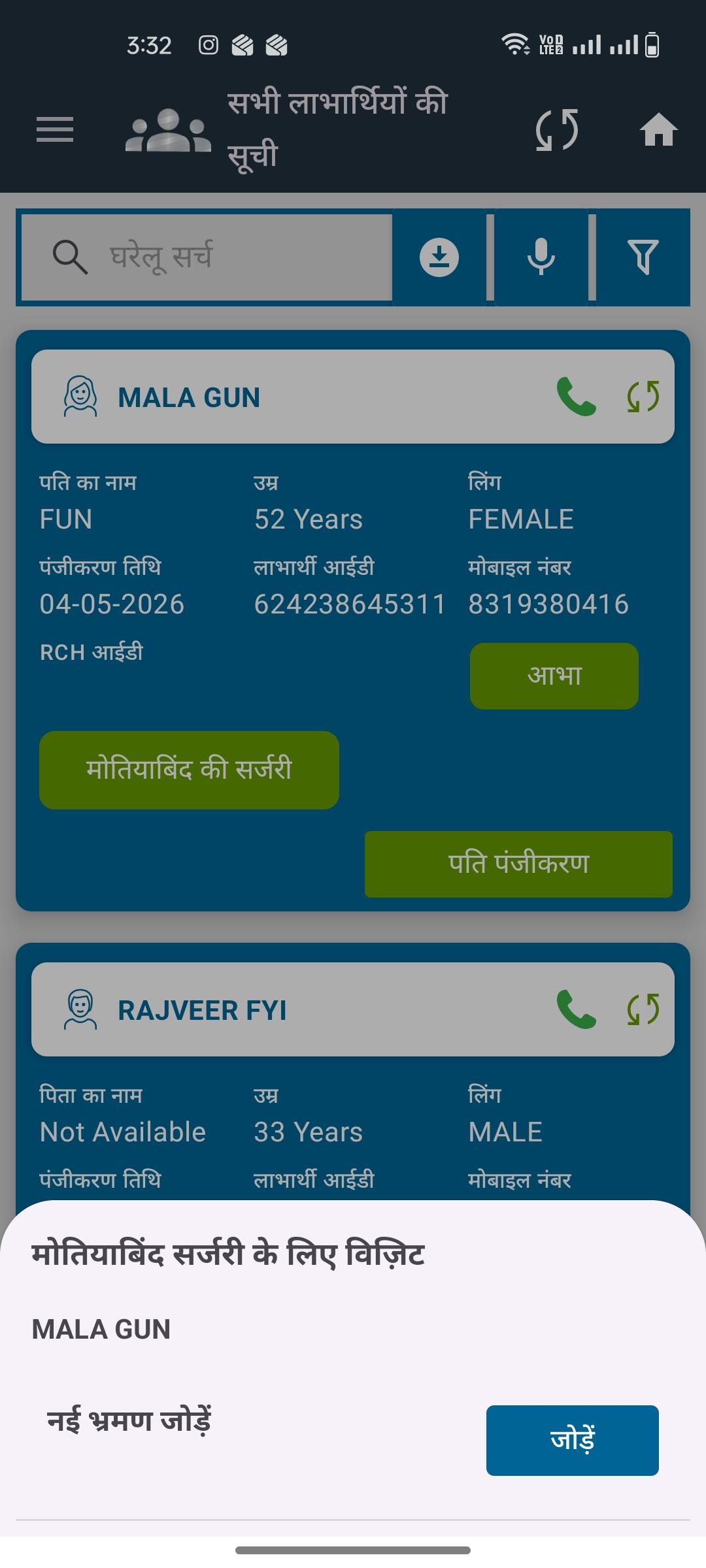Image resolution: width=706 pixels, height=1568 pixels.
Task: Tap the sync icon in the top bar
Action: click(556, 129)
